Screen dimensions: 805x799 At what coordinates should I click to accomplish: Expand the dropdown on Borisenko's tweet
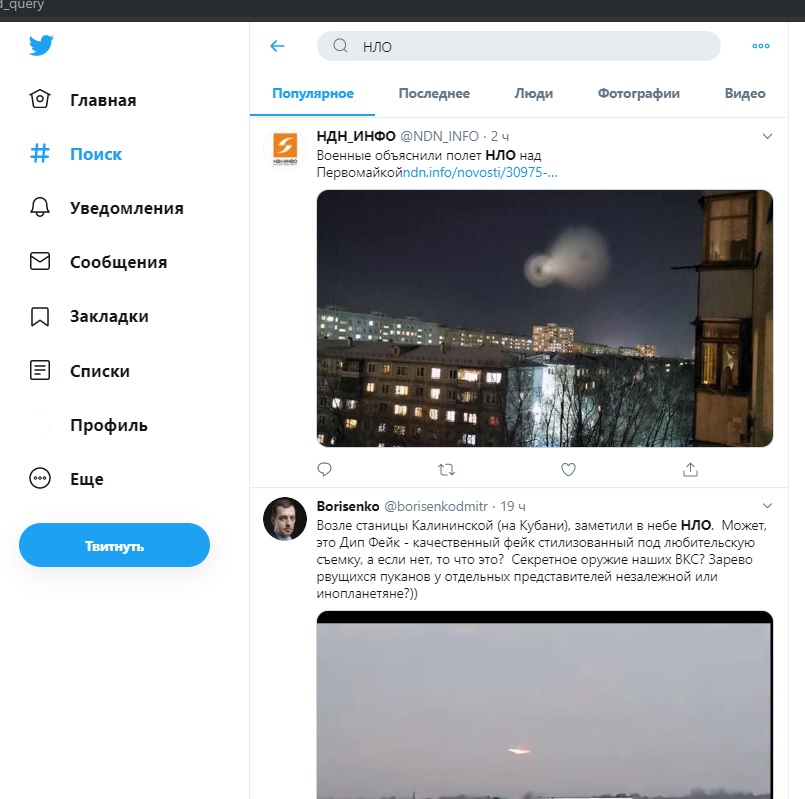coord(767,506)
